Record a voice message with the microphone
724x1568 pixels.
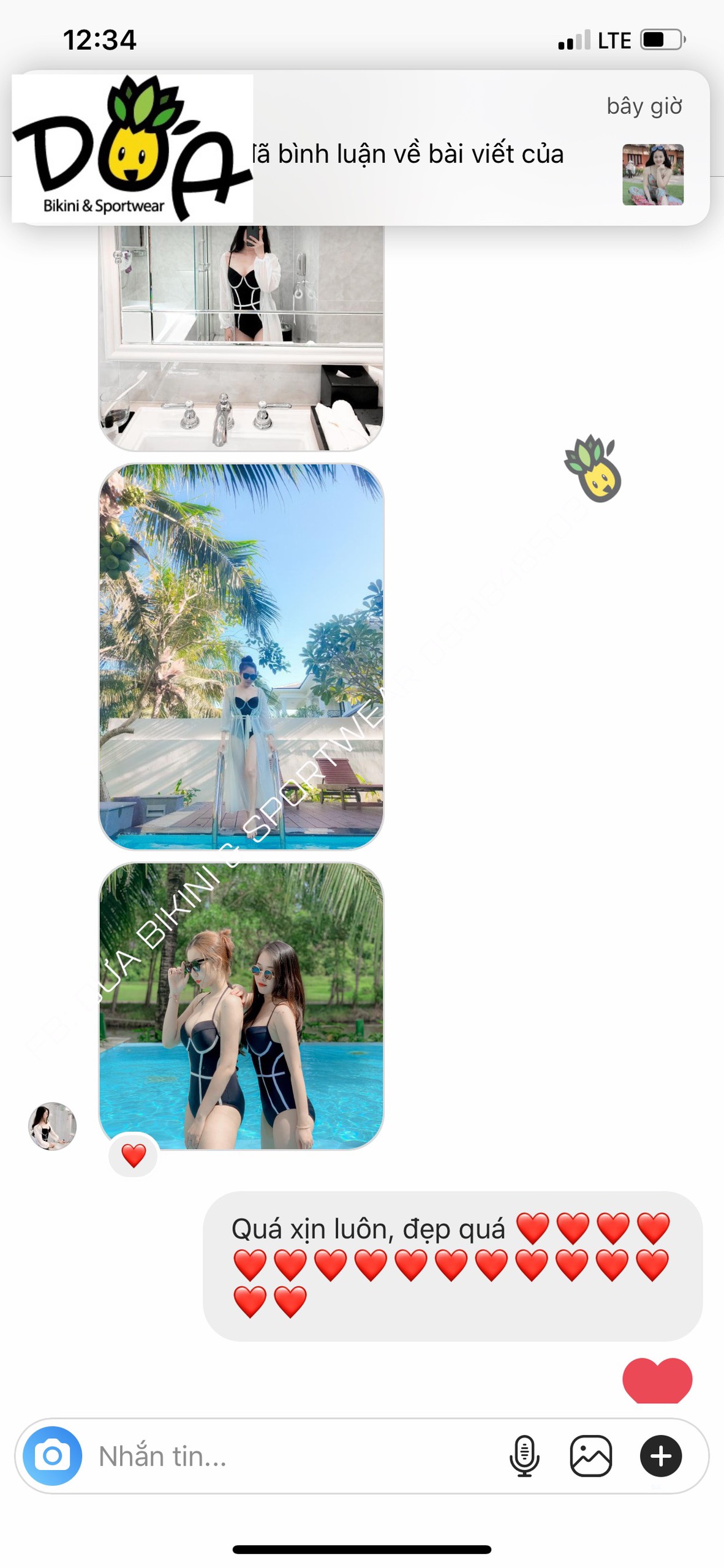[x=524, y=1456]
